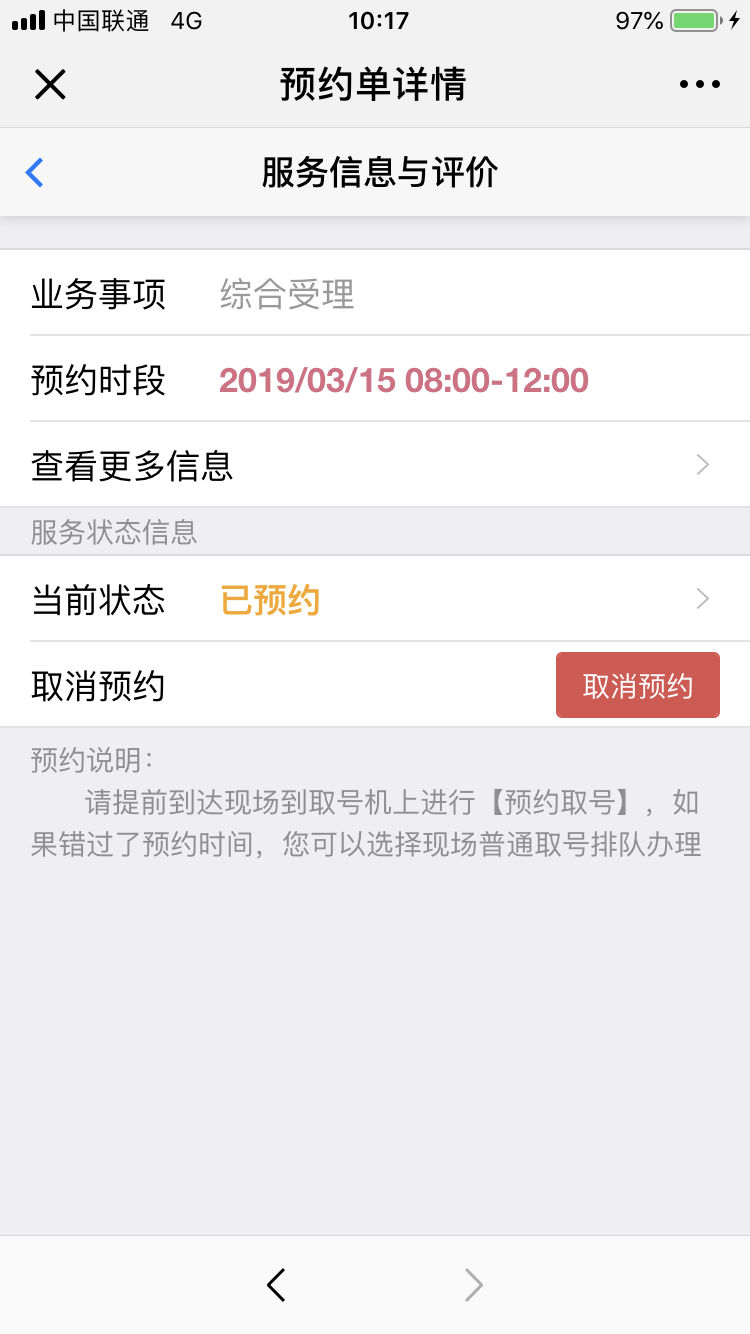This screenshot has width=750, height=1334.
Task: Navigate back with the bottom browser arrow
Action: (277, 1285)
